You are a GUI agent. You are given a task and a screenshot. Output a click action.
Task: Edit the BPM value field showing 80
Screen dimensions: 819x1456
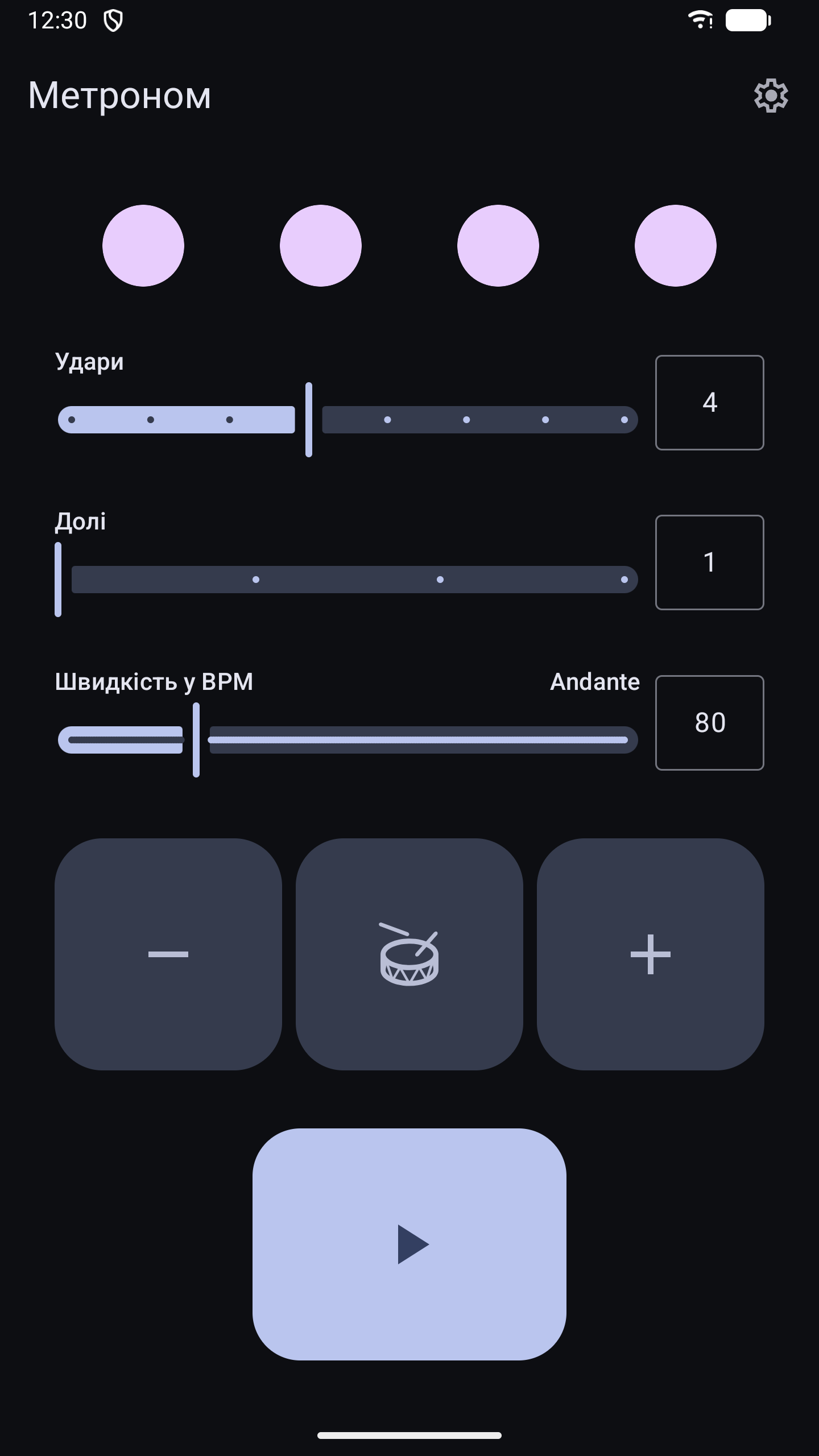[x=709, y=723]
